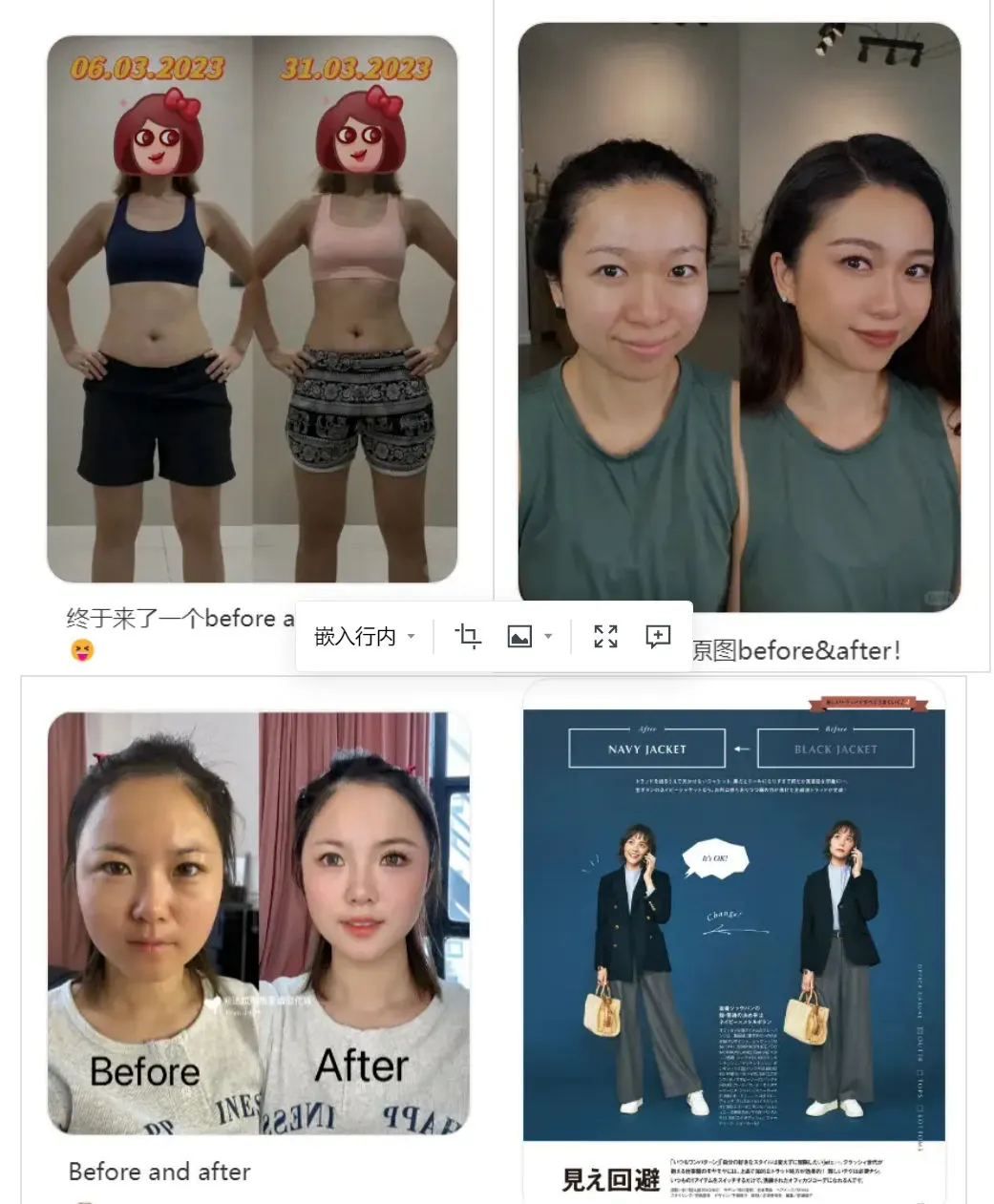The width and height of the screenshot is (994, 1204).
Task: Select the Before and After face image
Action: [x=259, y=922]
